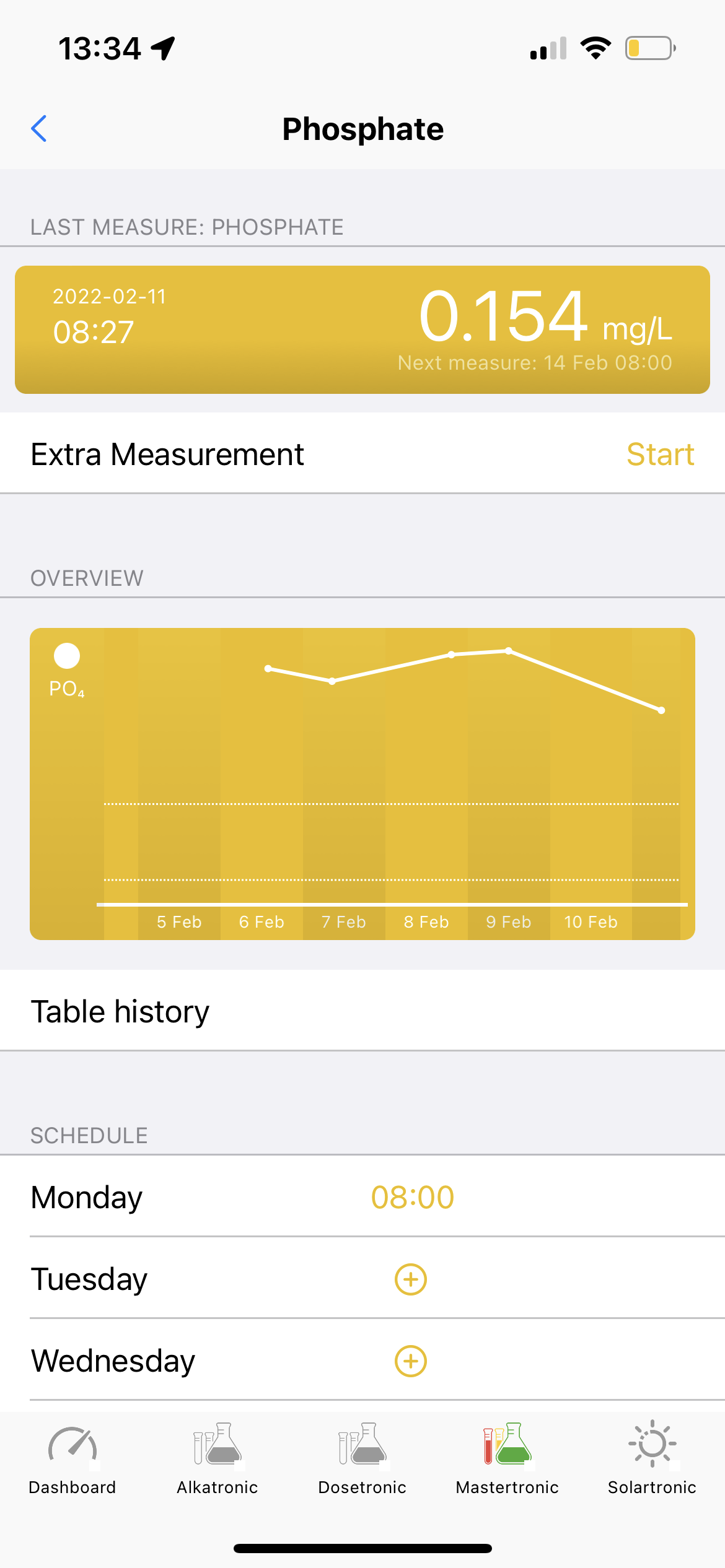
Task: Switch to the Solartronic tab
Action: click(x=652, y=1458)
